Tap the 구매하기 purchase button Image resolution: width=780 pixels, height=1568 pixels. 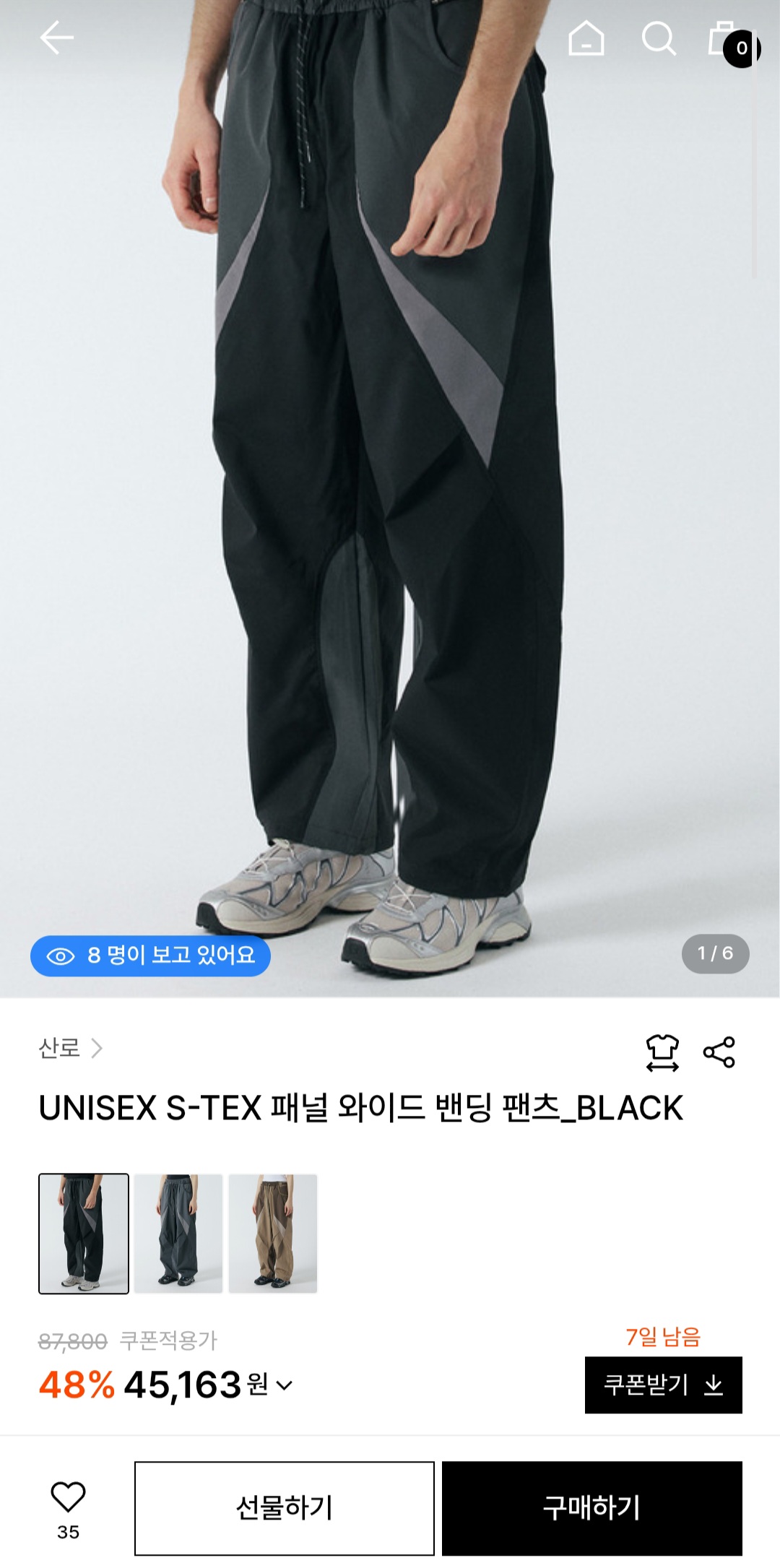coord(592,1508)
